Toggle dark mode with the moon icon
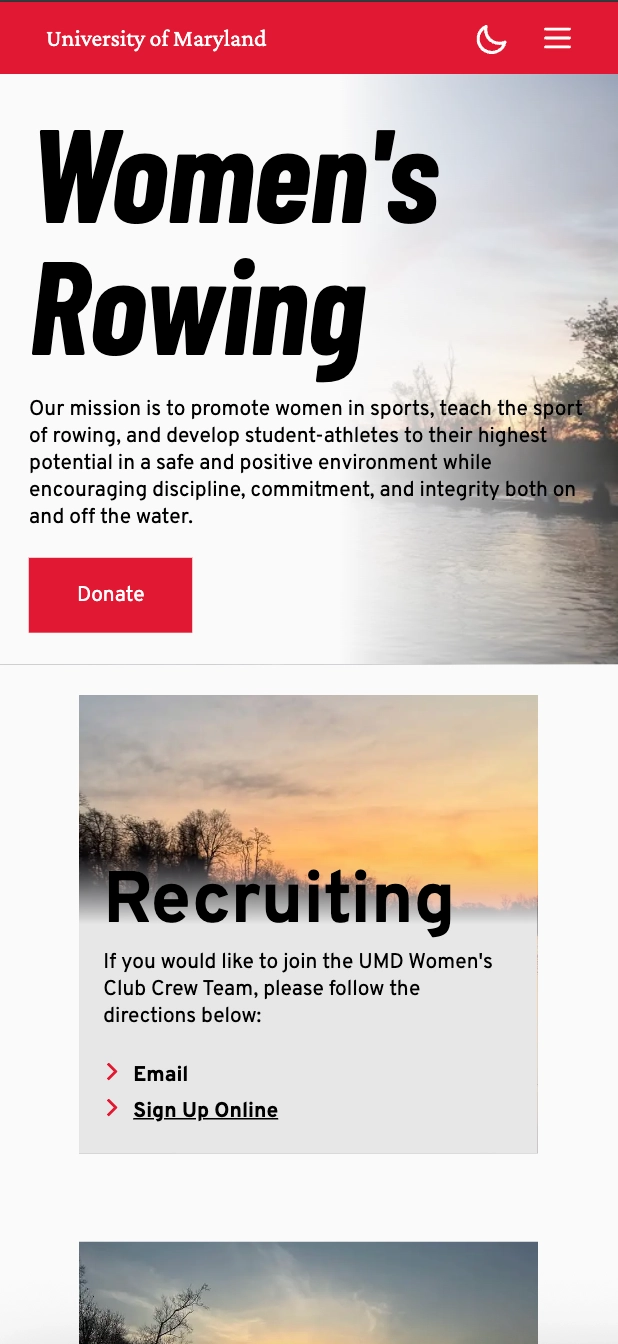The image size is (618, 1344). 491,39
